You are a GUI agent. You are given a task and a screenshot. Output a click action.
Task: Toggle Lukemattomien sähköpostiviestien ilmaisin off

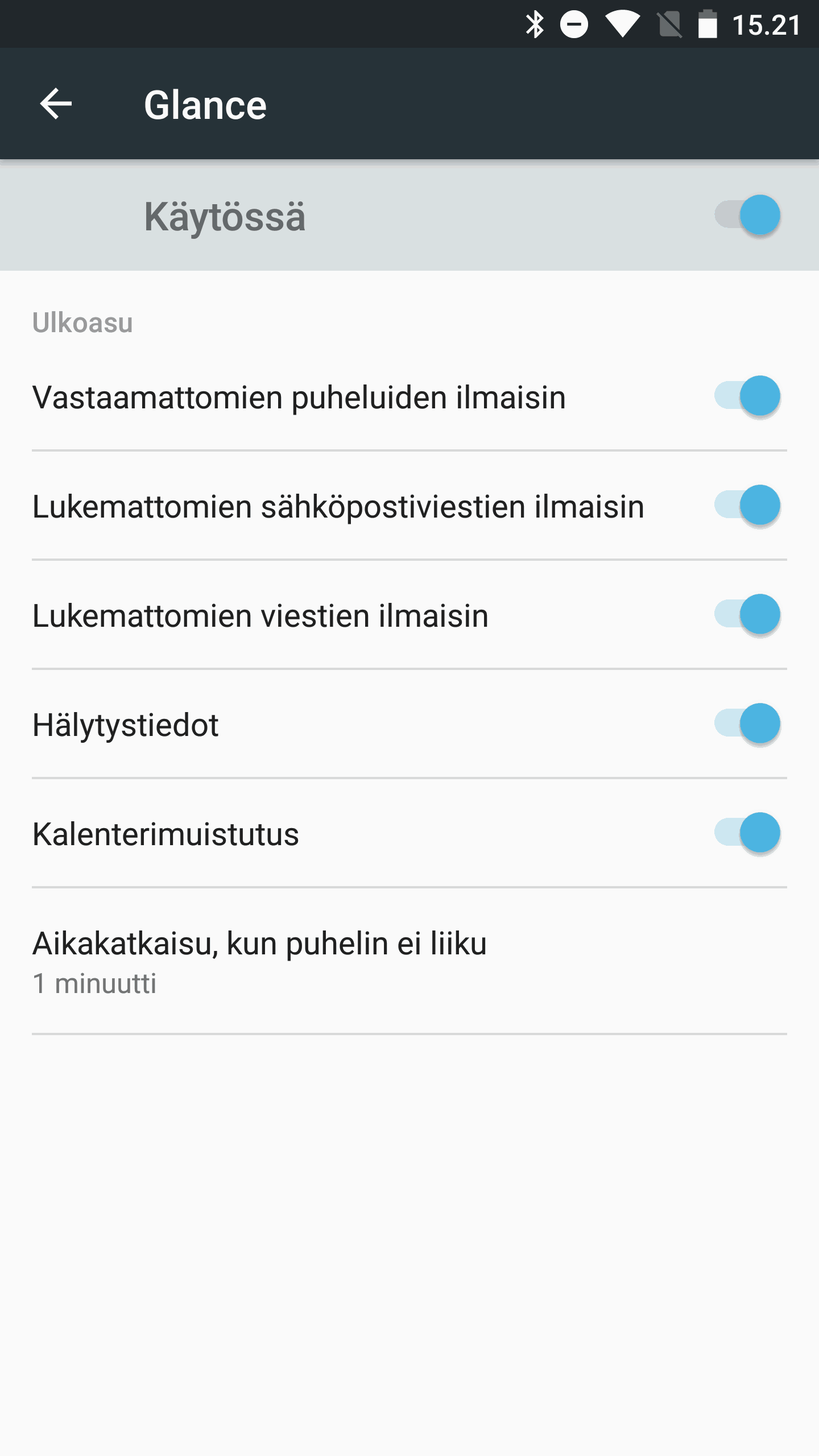pos(747,506)
